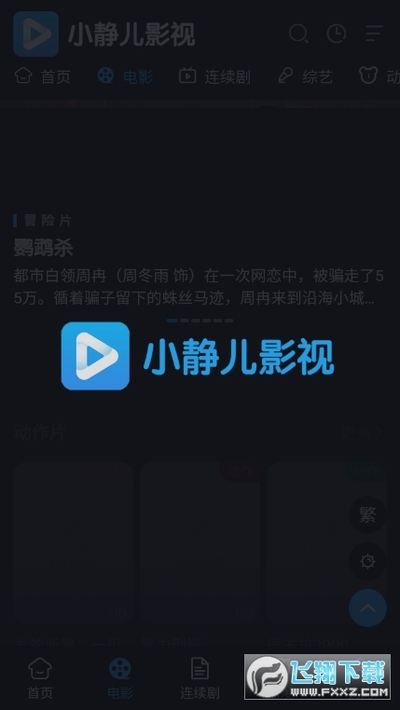This screenshot has width=400, height=710.
Task: Select 电影 in bottom navigation
Action: click(x=120, y=678)
